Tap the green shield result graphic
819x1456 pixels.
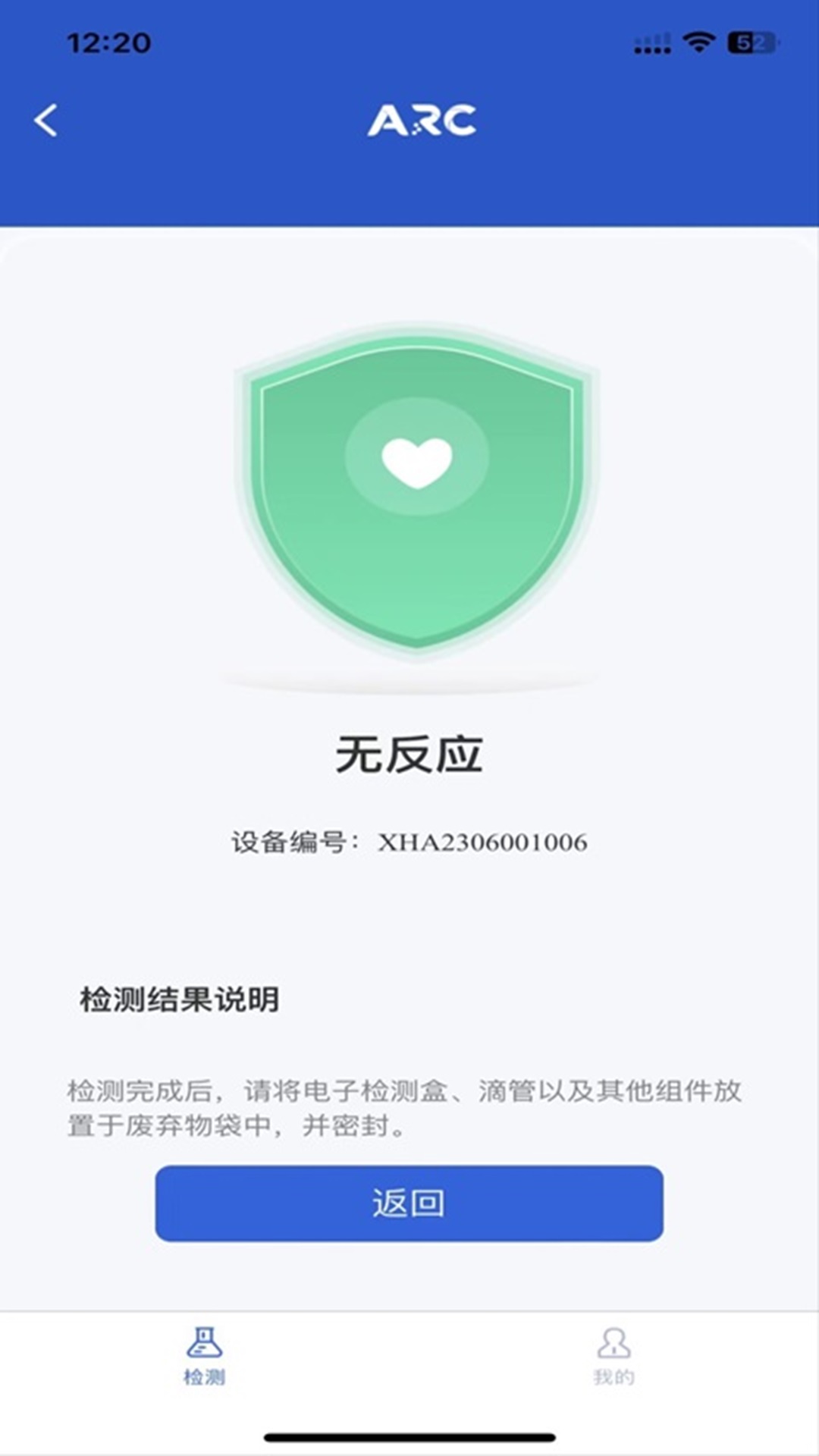[412, 493]
